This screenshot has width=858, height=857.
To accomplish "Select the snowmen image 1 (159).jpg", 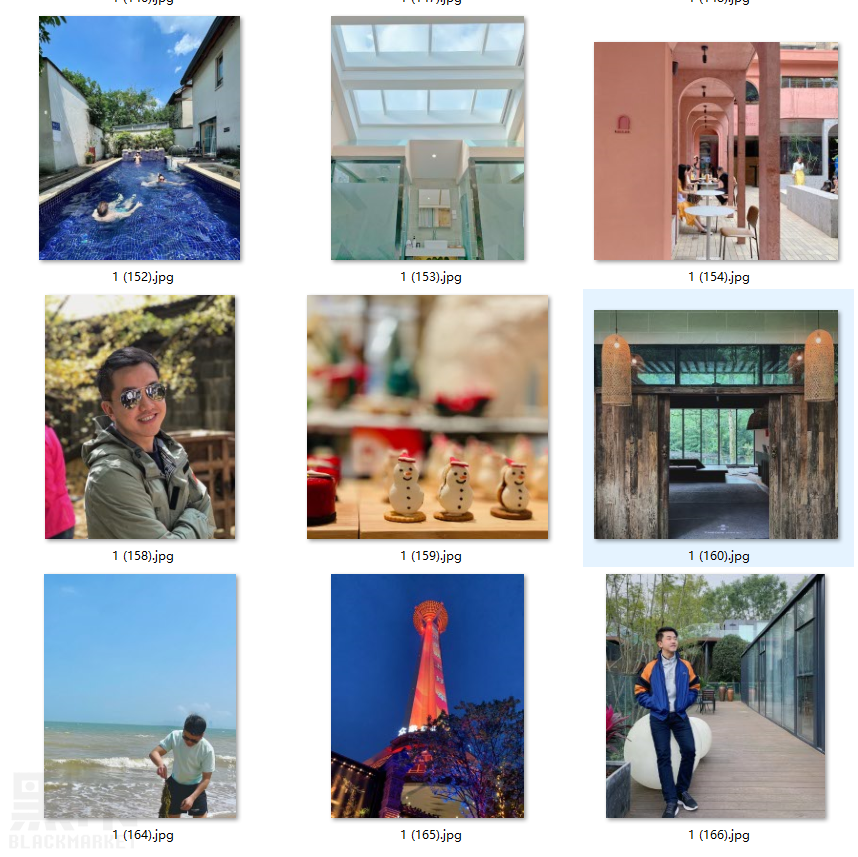I will (x=427, y=417).
